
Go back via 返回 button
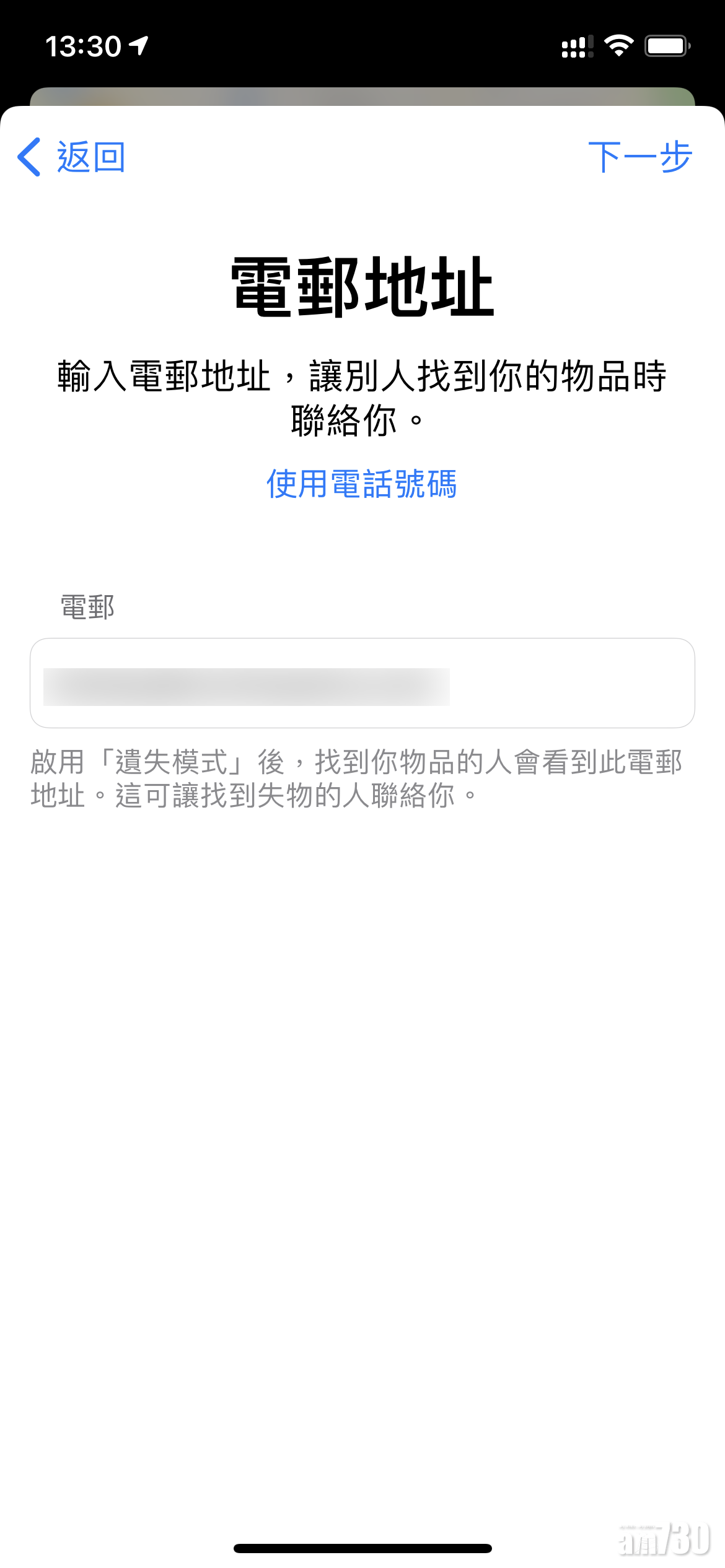(72, 157)
